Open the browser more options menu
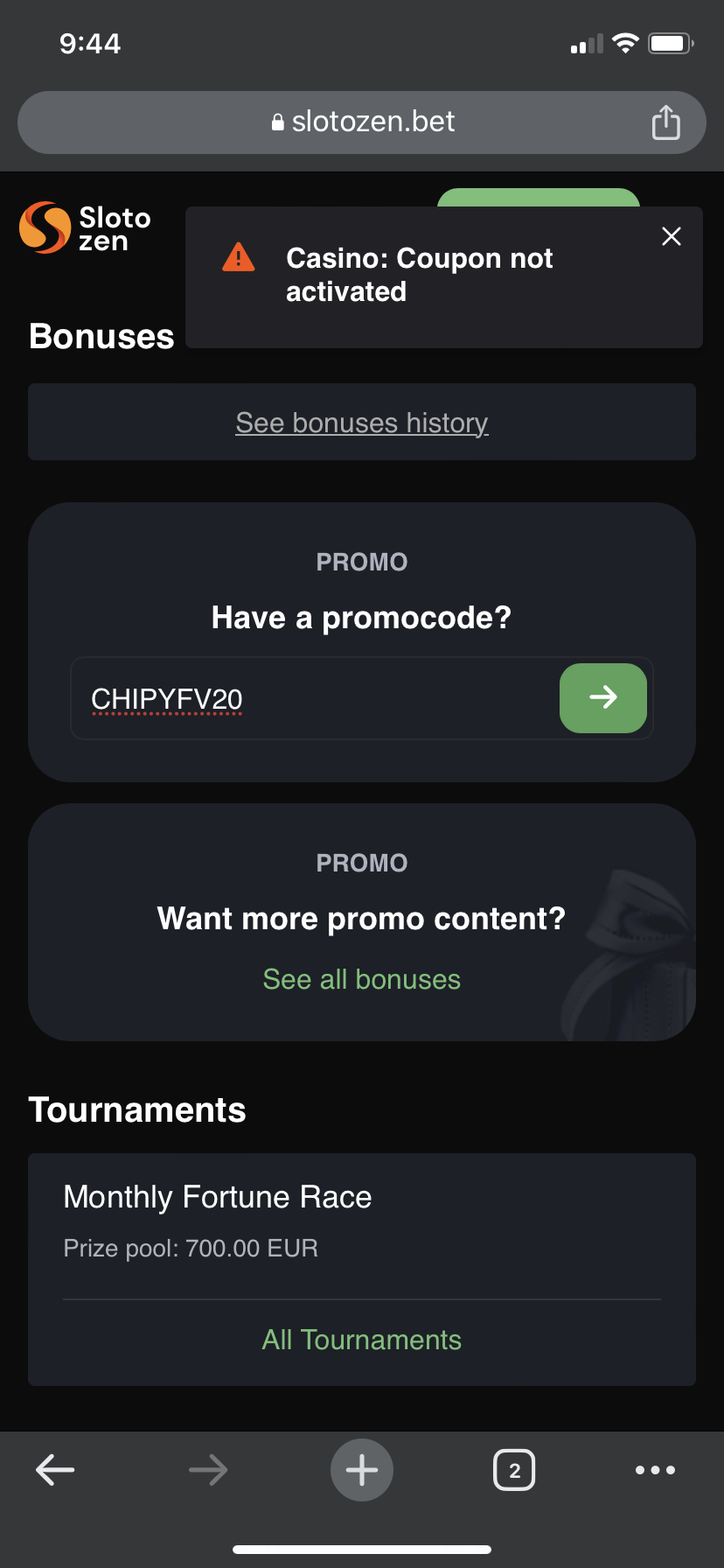Screen dimensions: 724x1568 [x=655, y=1469]
